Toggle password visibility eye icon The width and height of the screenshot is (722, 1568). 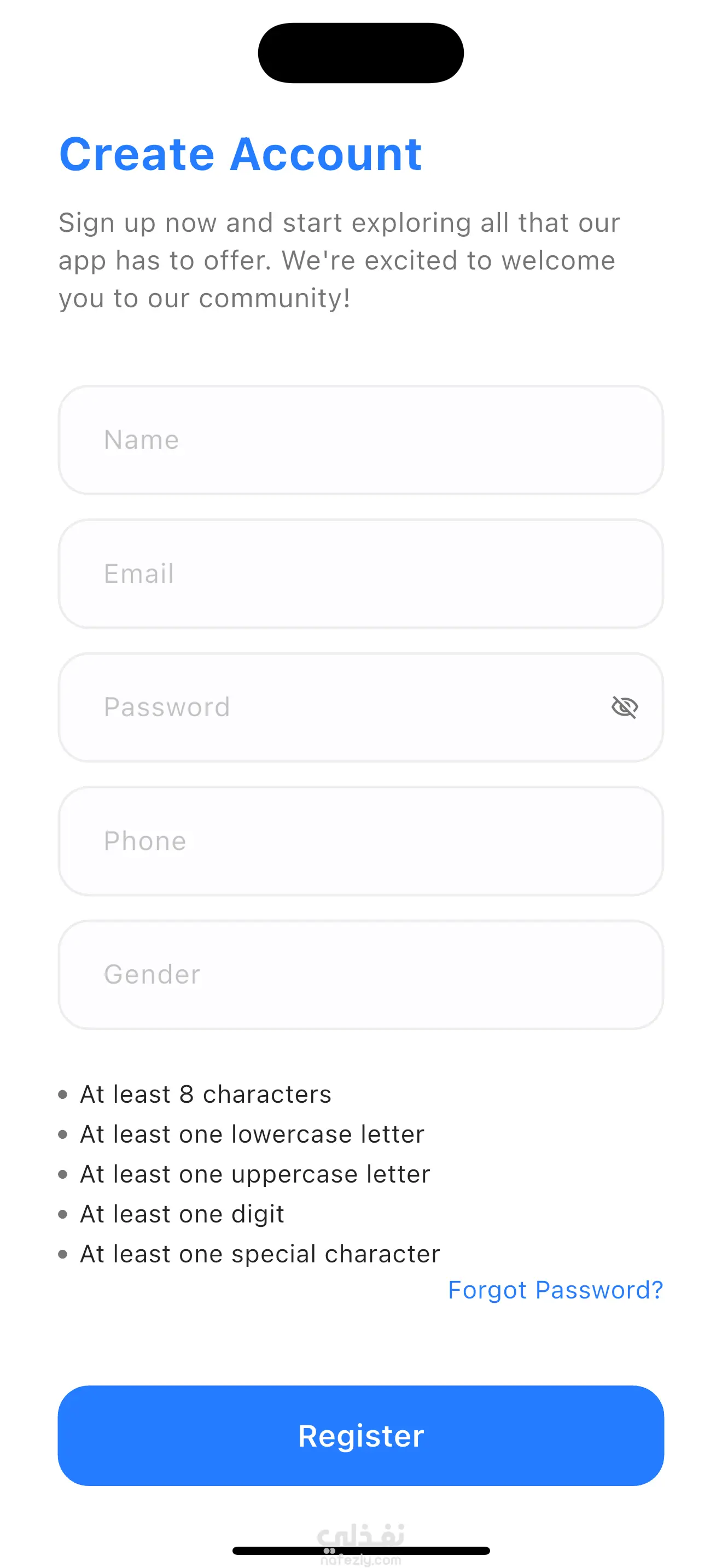click(625, 707)
